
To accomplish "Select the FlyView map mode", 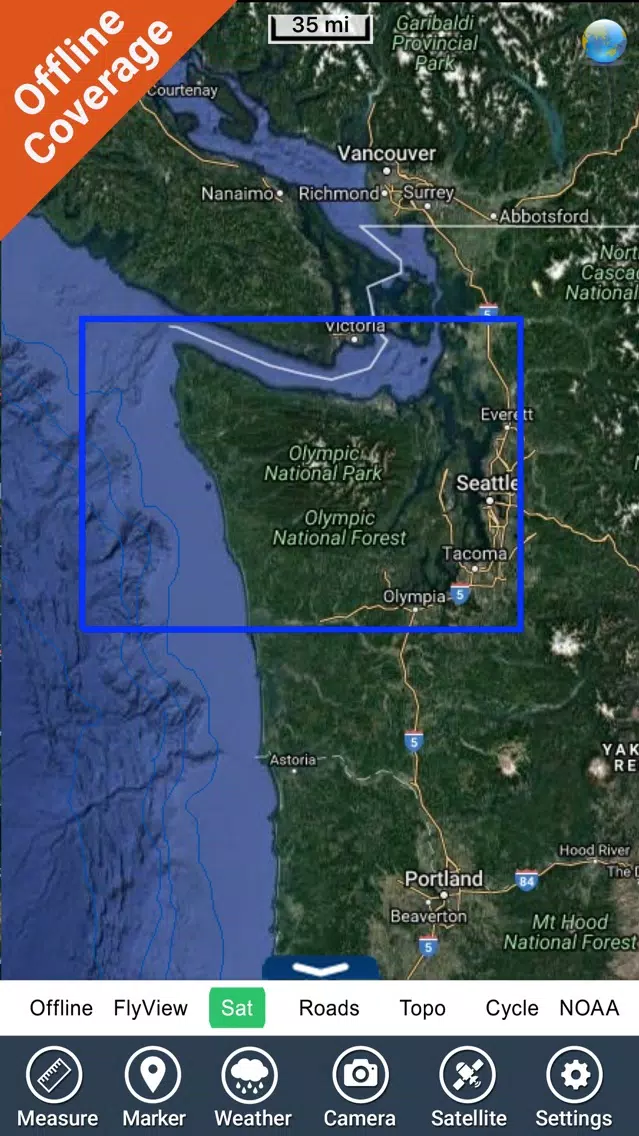I will coord(150,1008).
